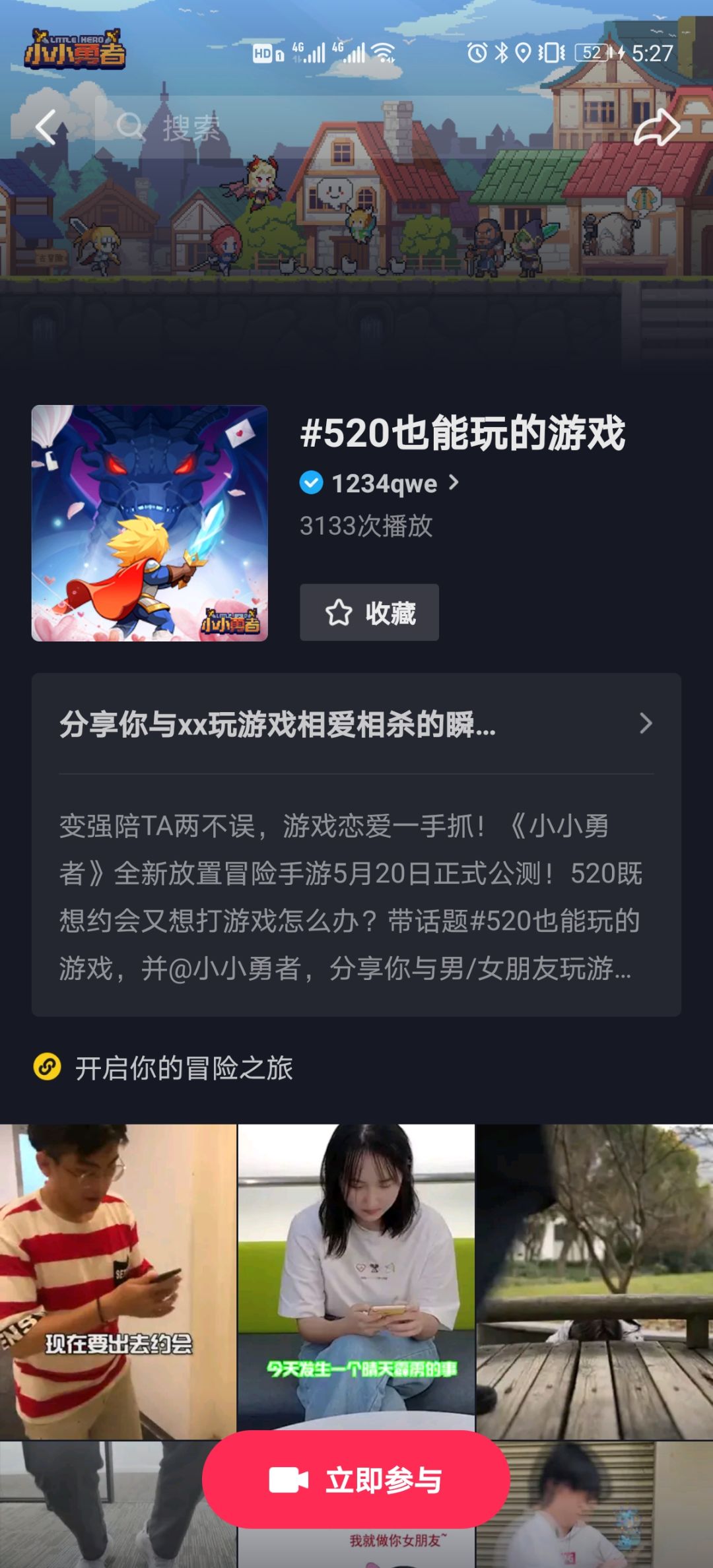Screen dimensions: 713x1568
Task: Share this hashtag page
Action: tap(657, 127)
